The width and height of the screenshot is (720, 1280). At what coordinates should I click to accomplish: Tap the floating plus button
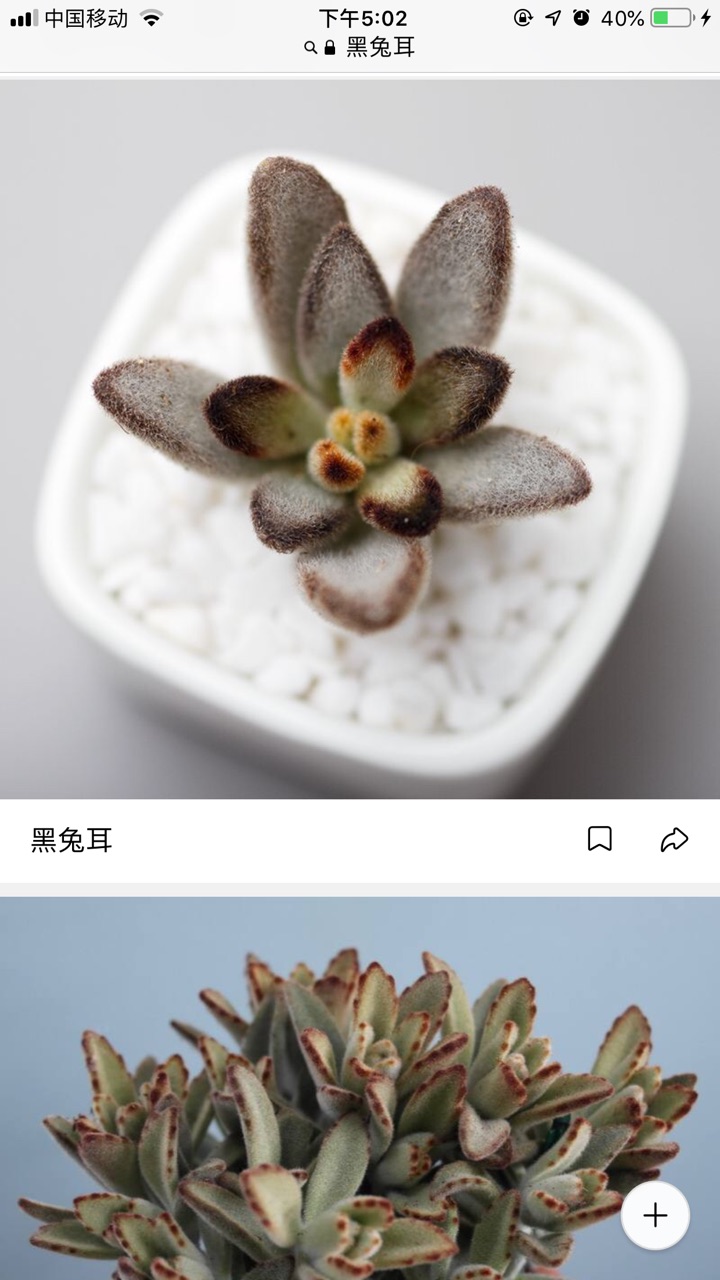coord(655,1215)
